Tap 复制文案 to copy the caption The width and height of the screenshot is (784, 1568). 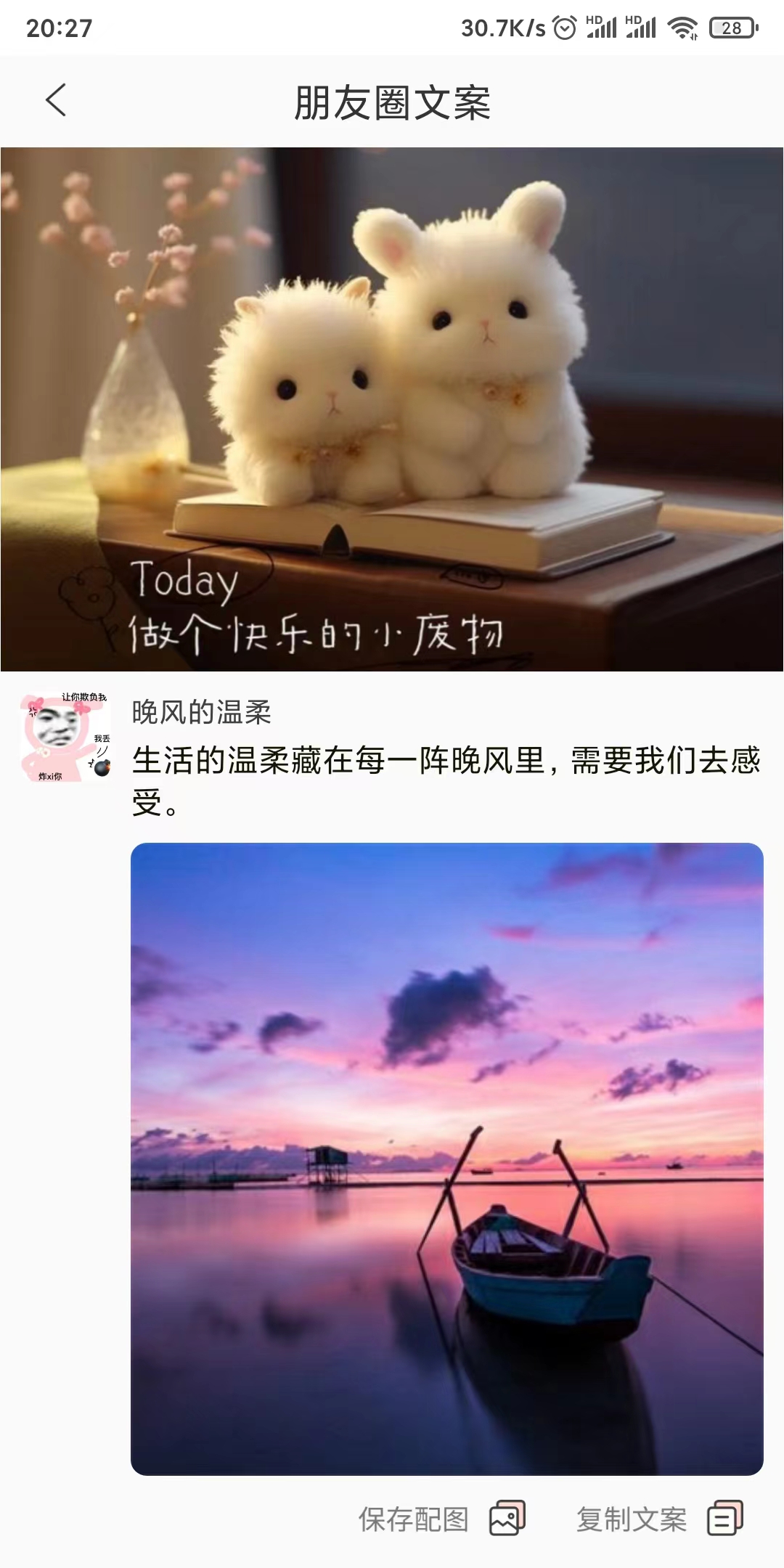tap(659, 1519)
